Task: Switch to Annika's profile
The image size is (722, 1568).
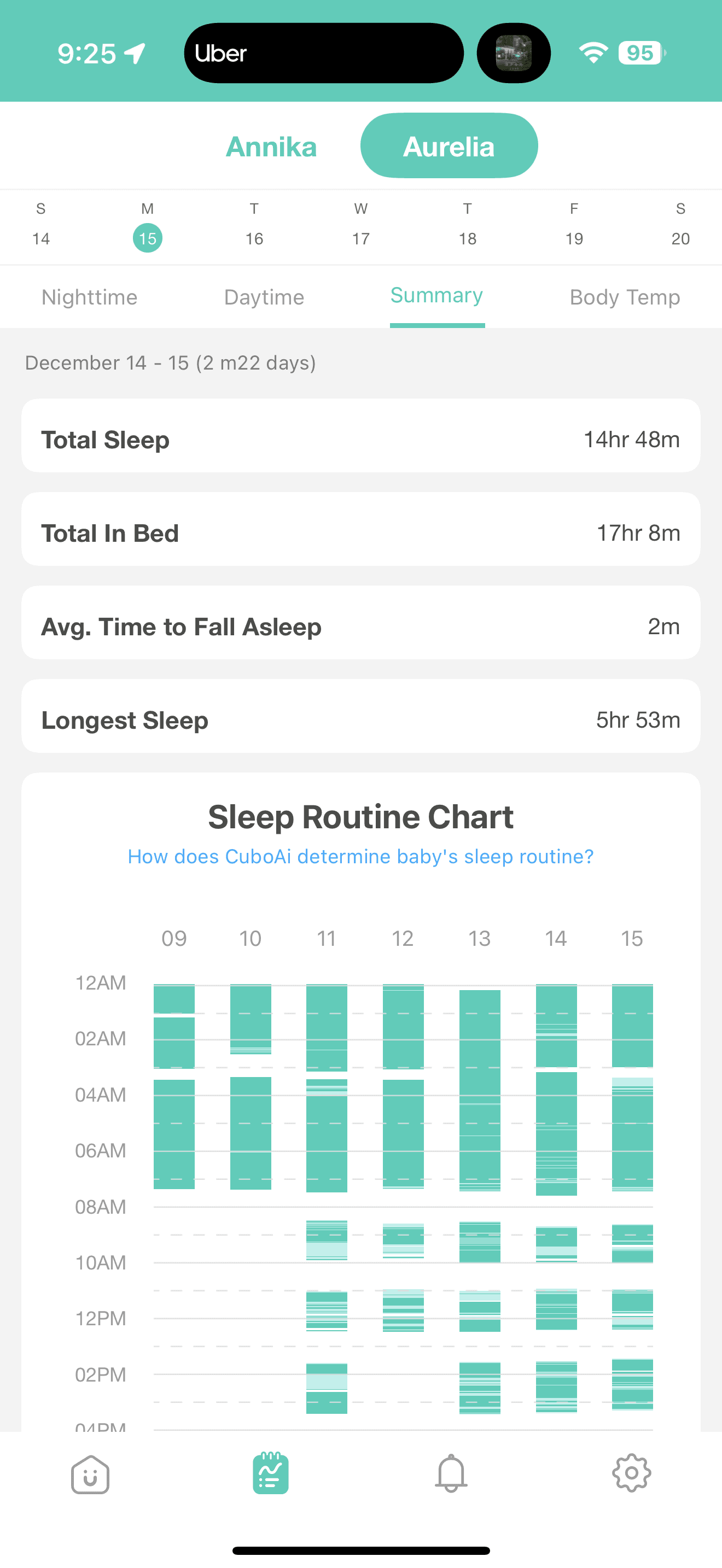Action: 271,147
